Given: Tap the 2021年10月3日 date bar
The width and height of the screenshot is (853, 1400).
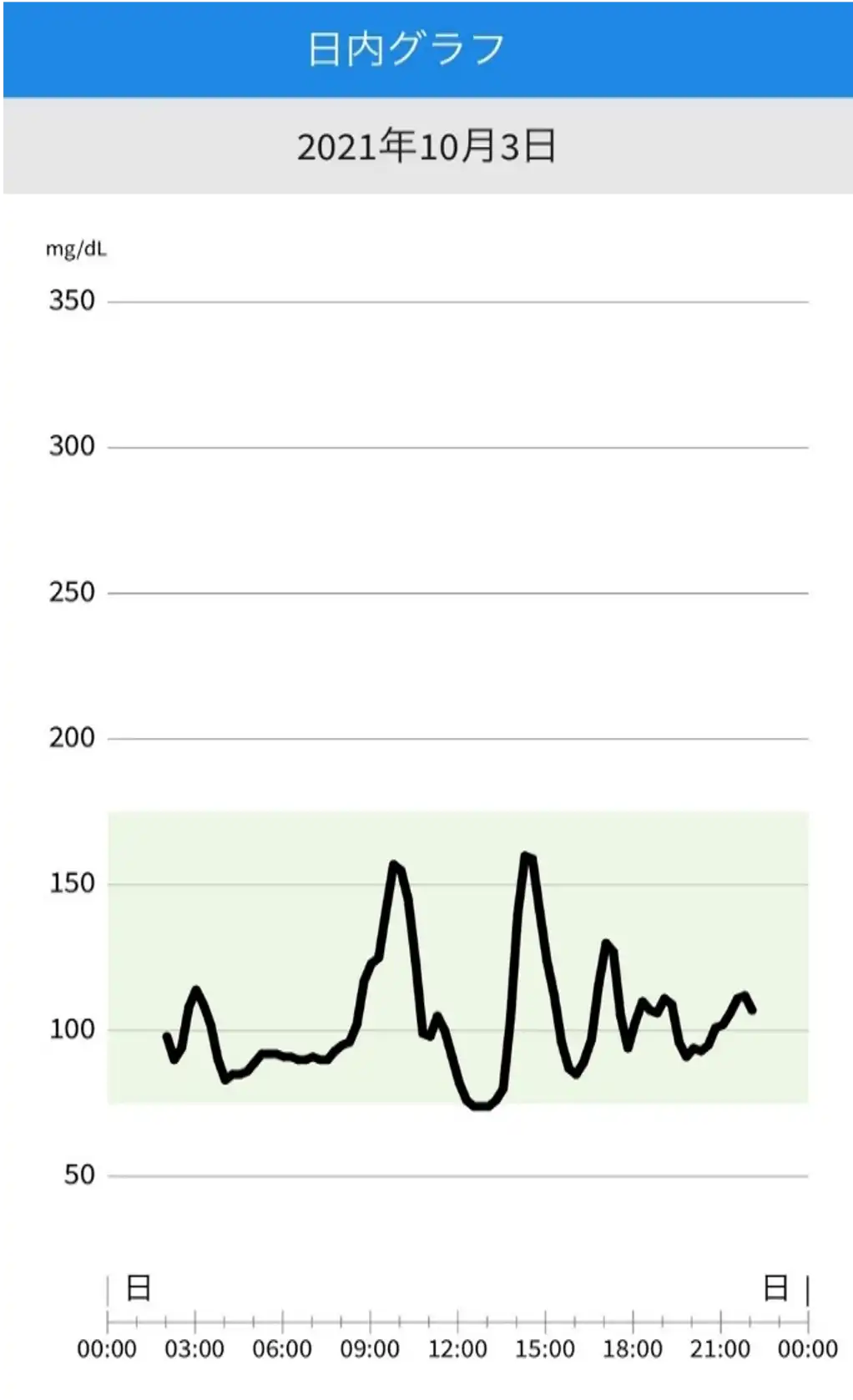Looking at the screenshot, I should [x=427, y=146].
